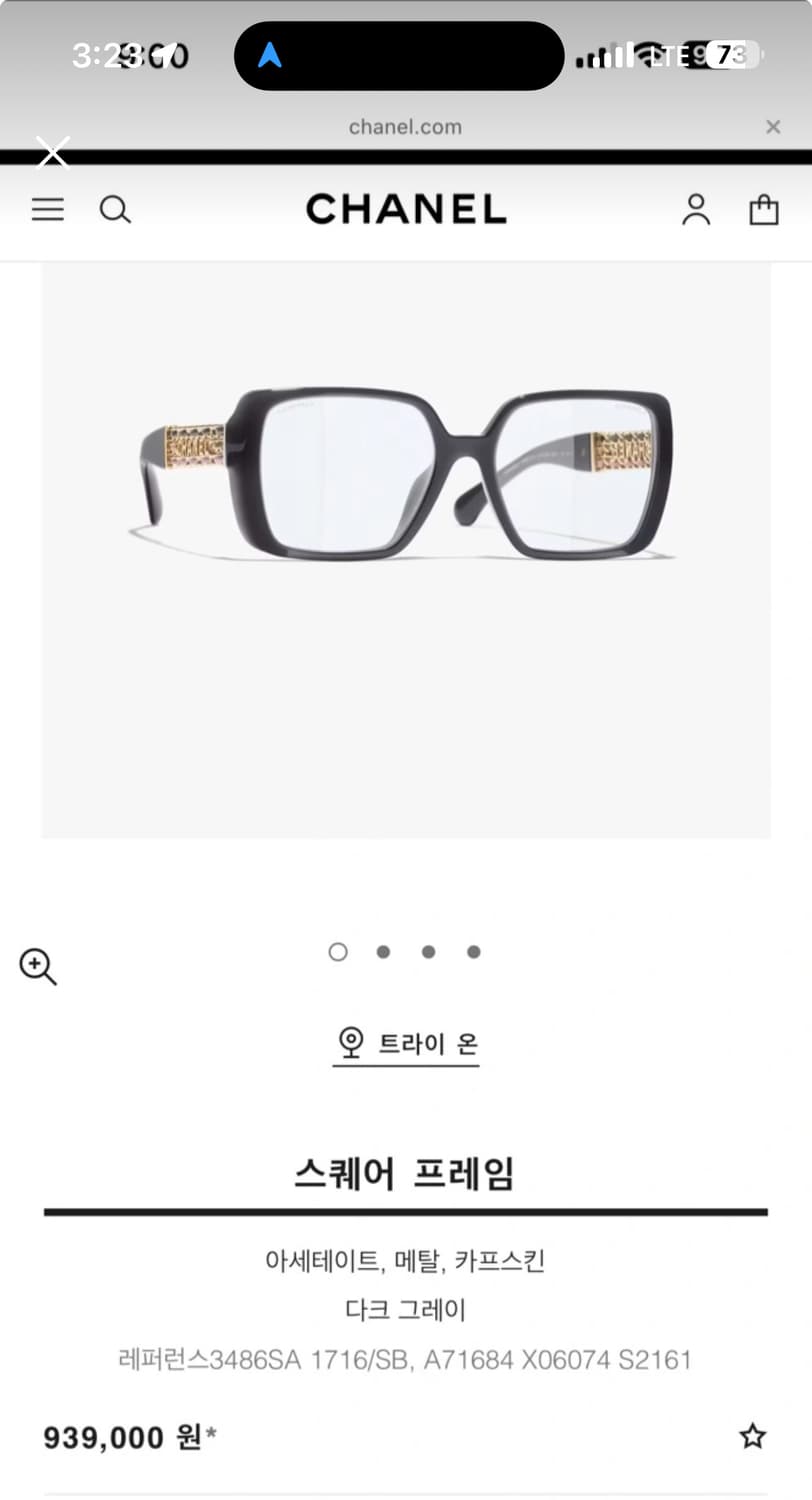Toggle the wishlist star for this product
The image size is (812, 1500).
click(x=752, y=1436)
